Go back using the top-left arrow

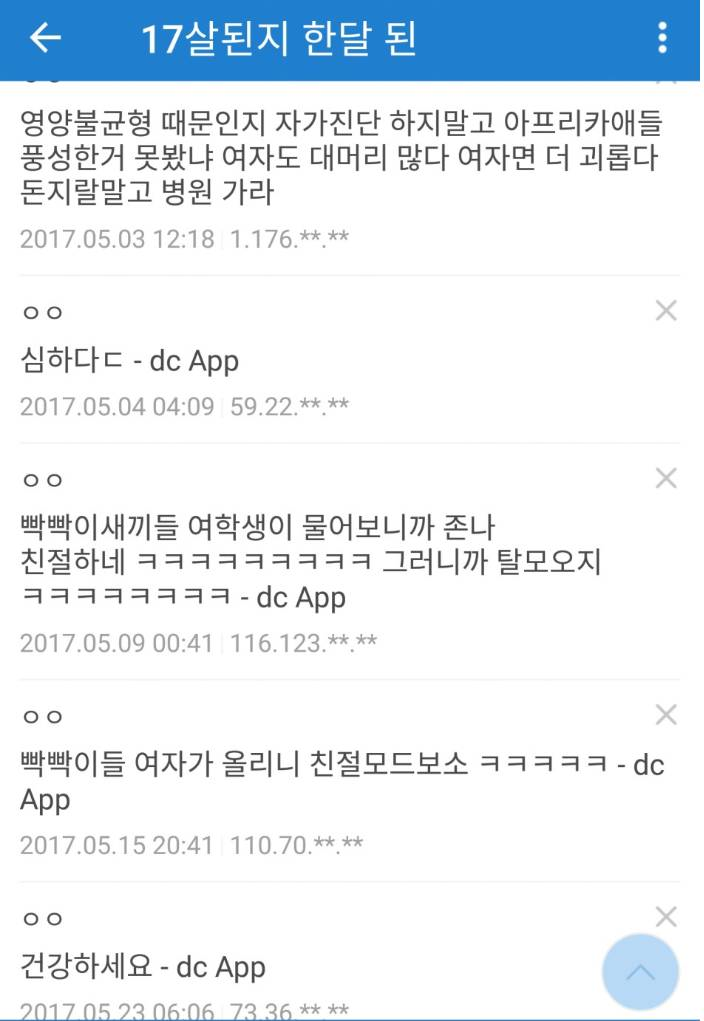[45, 38]
